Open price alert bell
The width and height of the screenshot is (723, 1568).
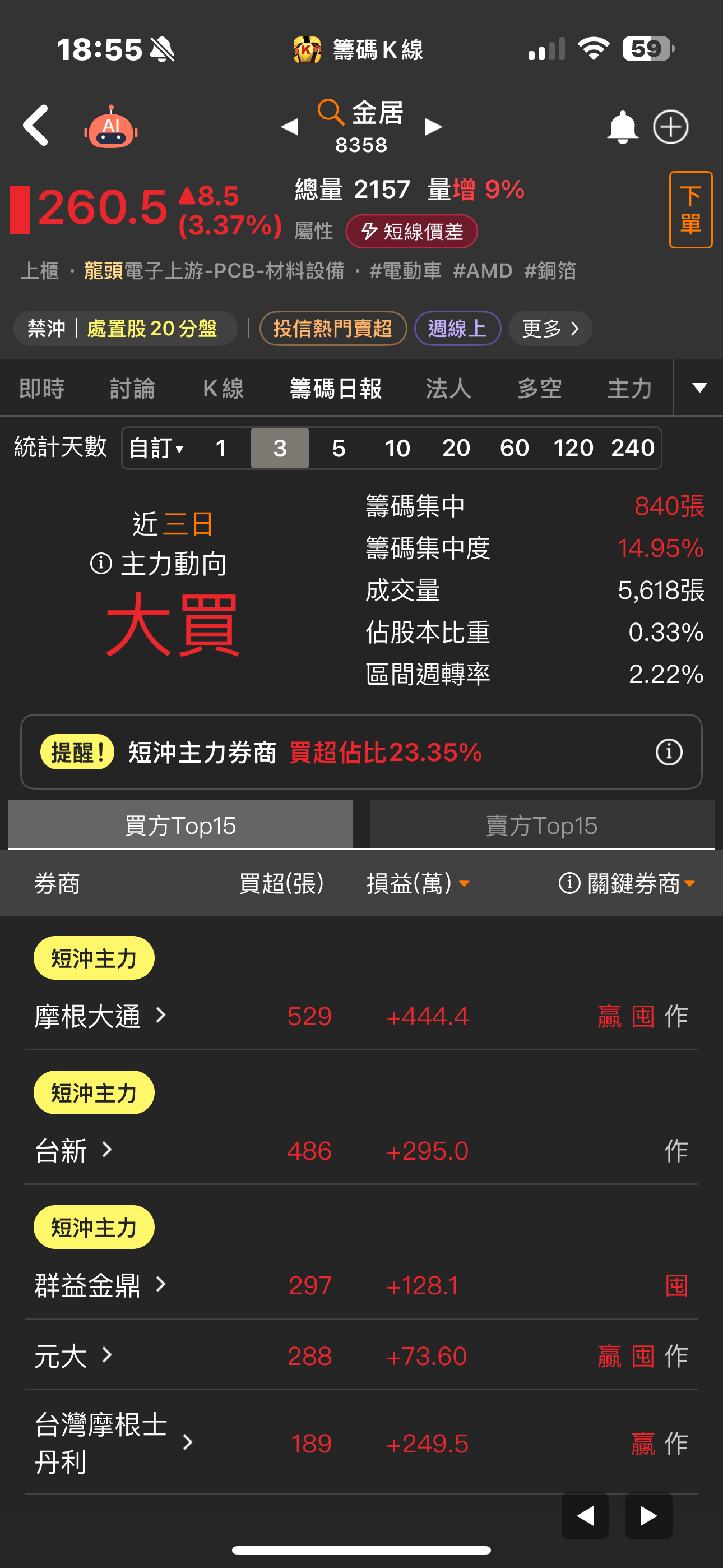click(x=622, y=127)
